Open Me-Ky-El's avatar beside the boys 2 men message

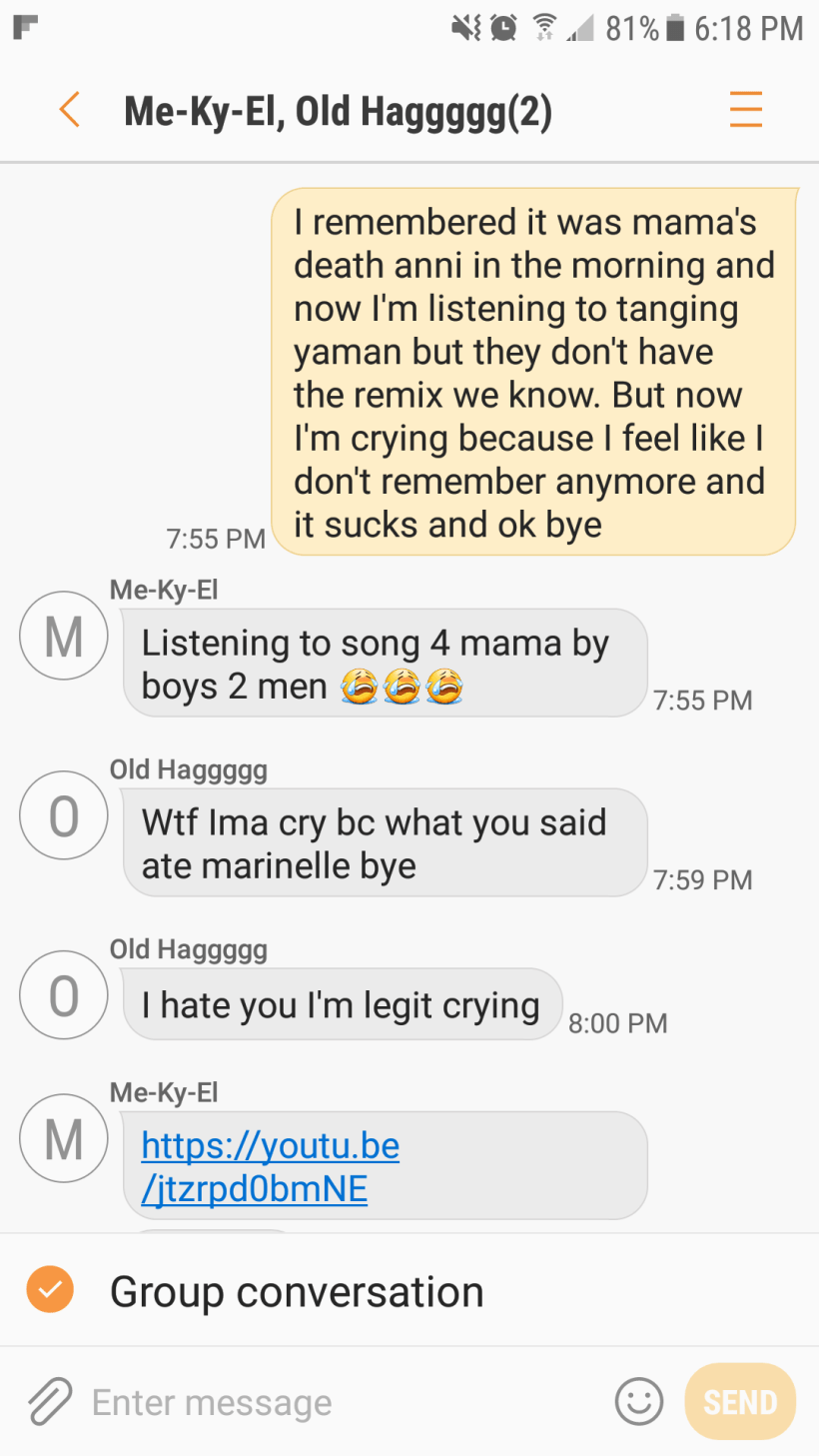64,636
